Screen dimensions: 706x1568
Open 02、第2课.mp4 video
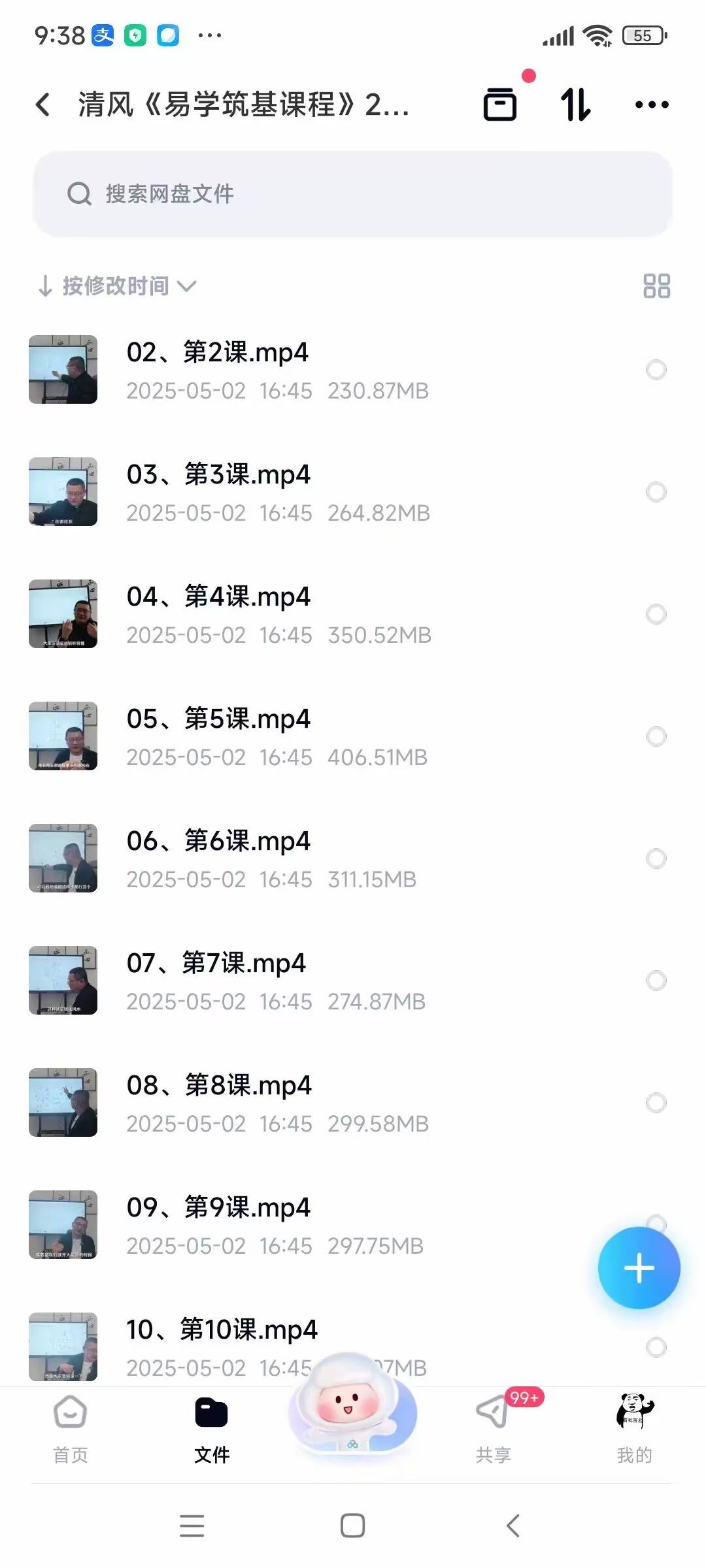pos(217,353)
